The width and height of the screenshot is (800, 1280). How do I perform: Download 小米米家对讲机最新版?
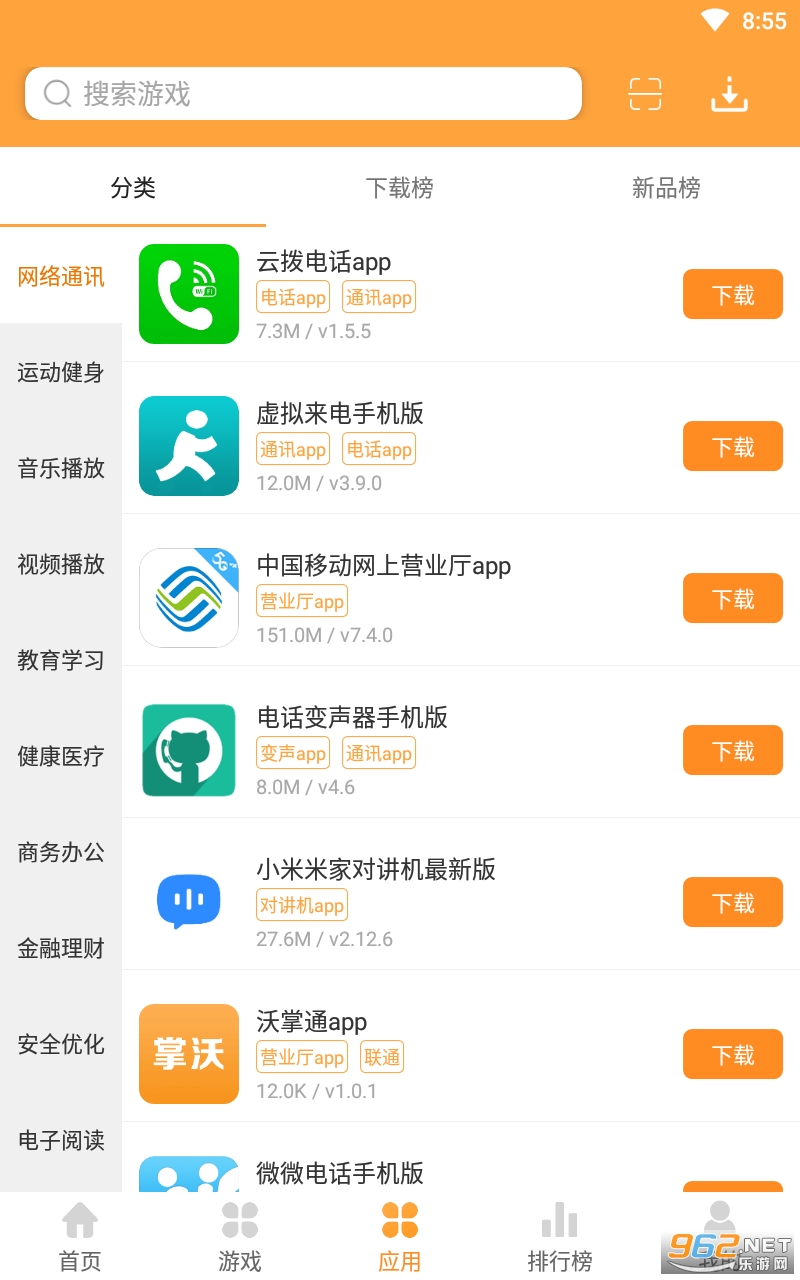pos(732,903)
